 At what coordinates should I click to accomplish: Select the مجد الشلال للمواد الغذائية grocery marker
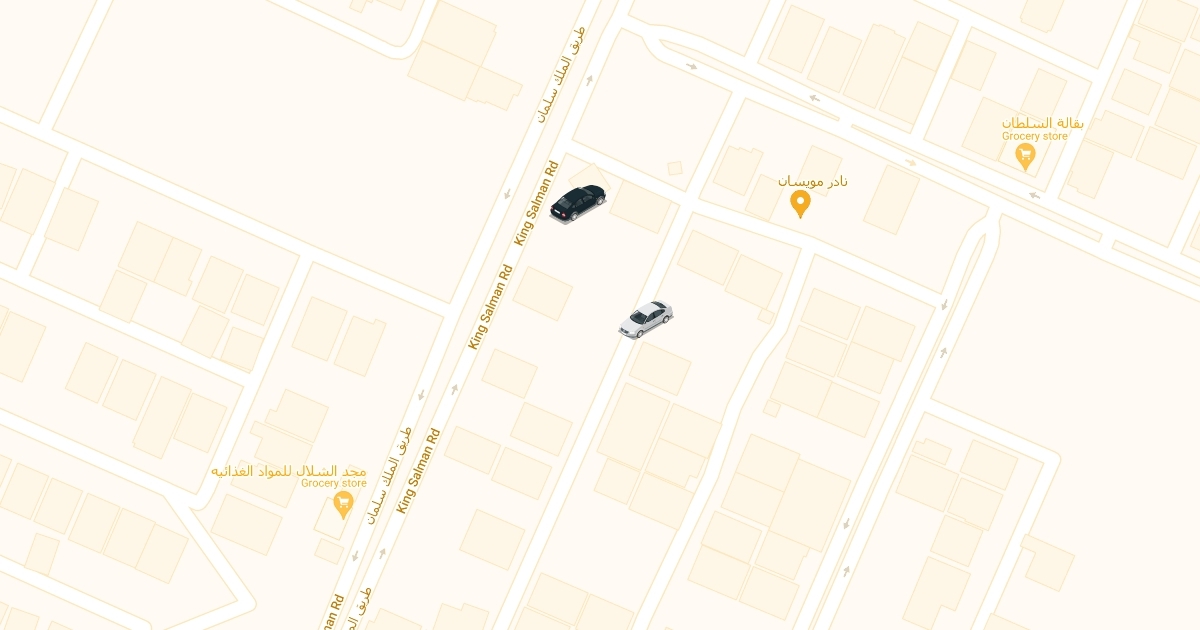pyautogui.click(x=343, y=503)
